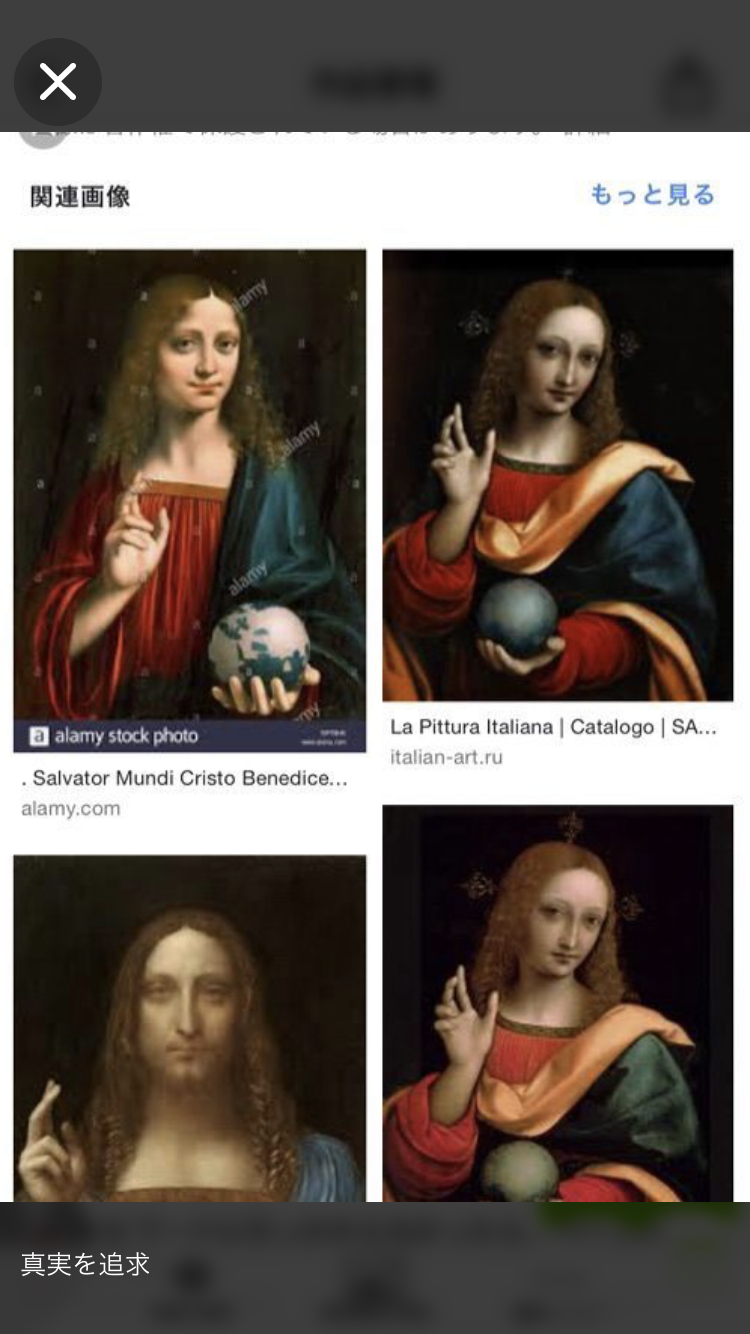Close the image viewer with the X
Screen dimensions: 750x1334
coord(58,82)
